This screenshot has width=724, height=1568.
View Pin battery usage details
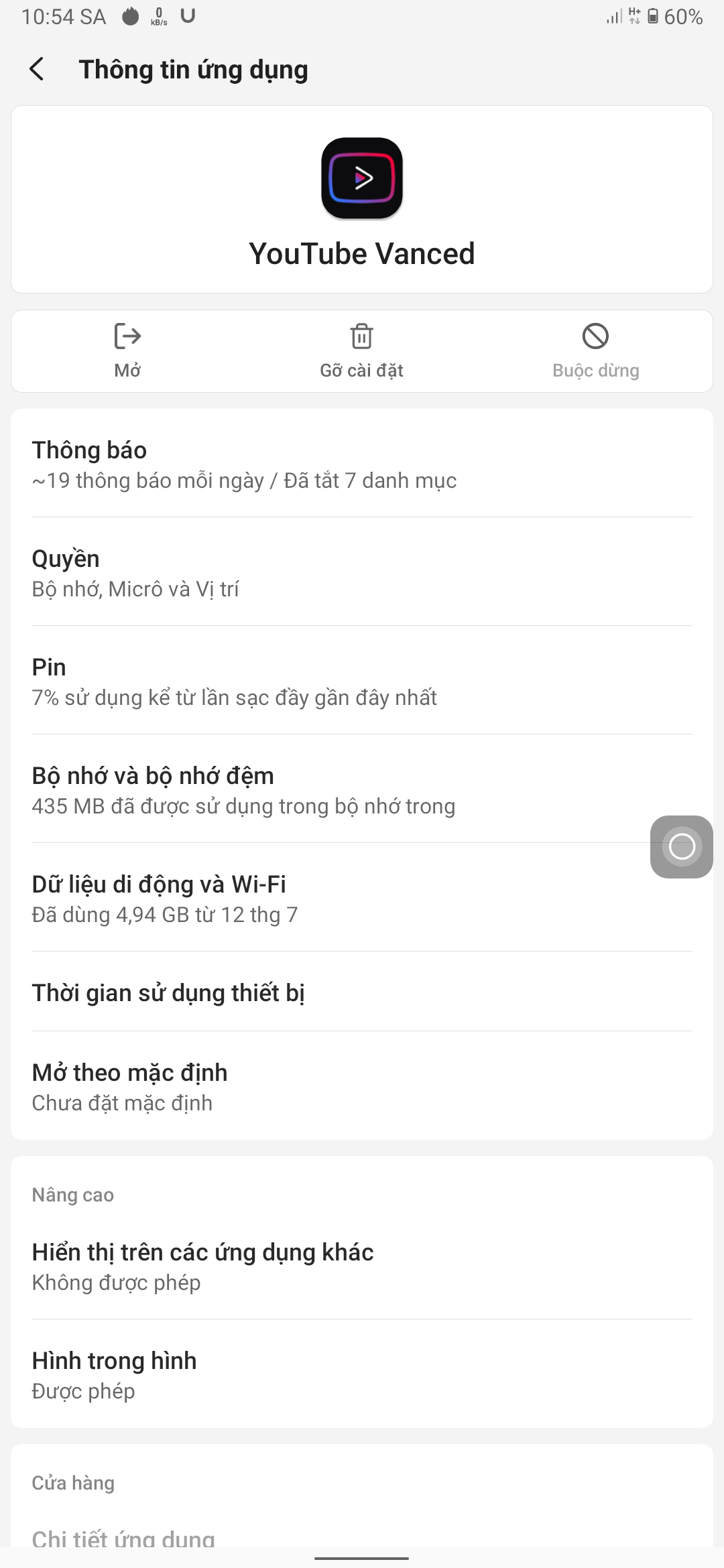click(362, 681)
